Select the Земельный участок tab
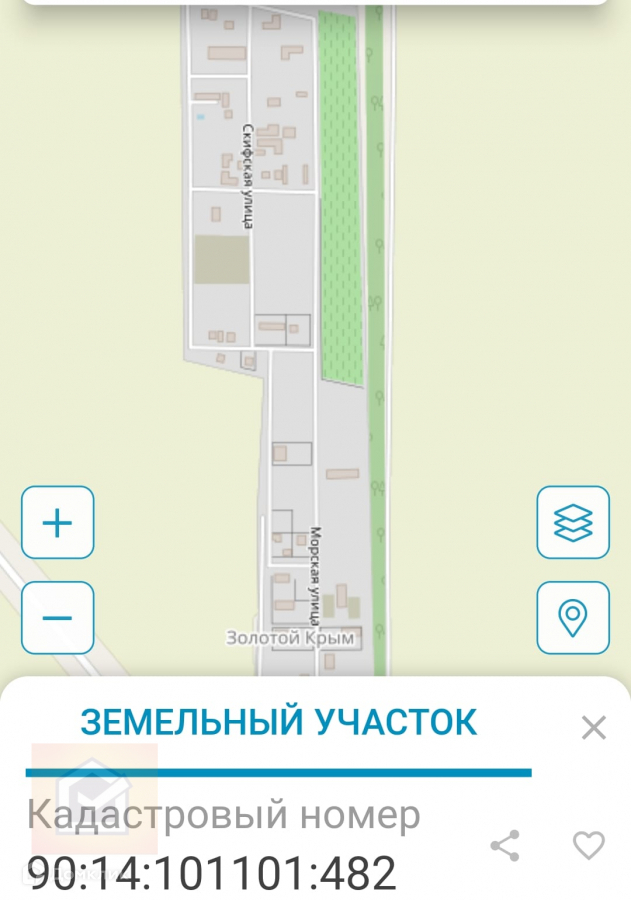Screen dimensions: 631x900 click(x=278, y=722)
